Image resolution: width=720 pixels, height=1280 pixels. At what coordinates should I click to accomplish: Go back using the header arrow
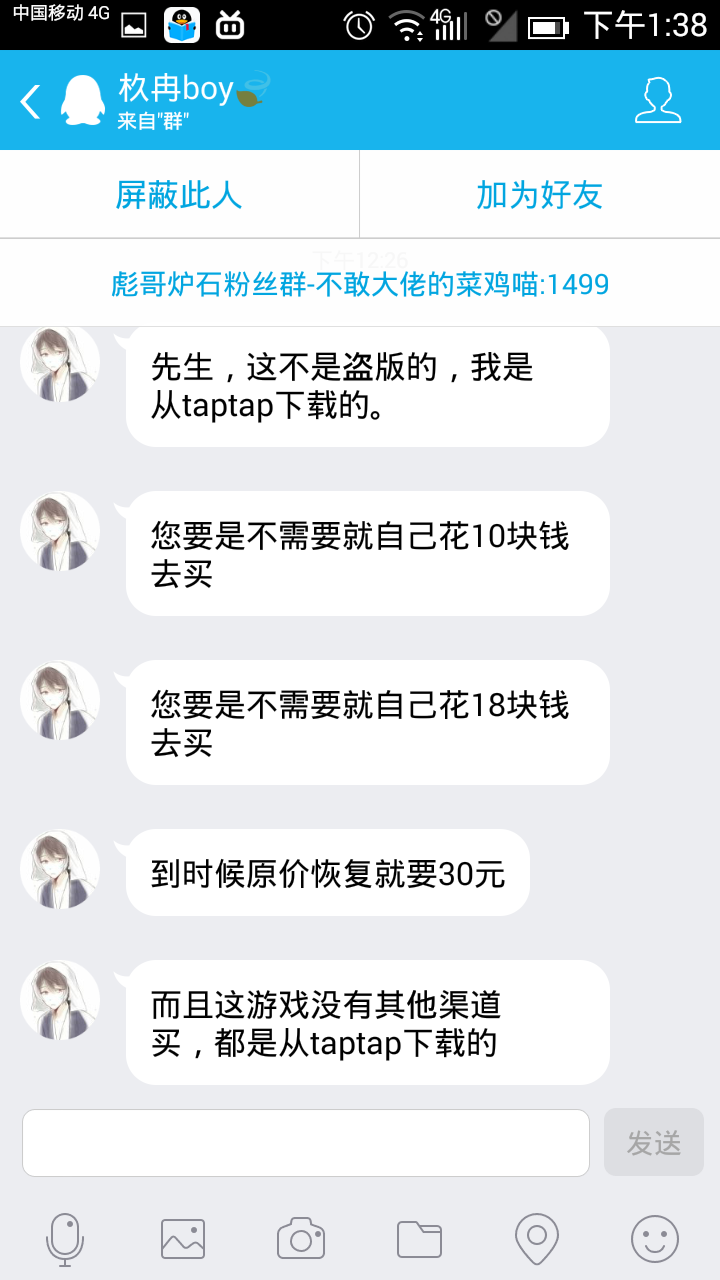31,101
